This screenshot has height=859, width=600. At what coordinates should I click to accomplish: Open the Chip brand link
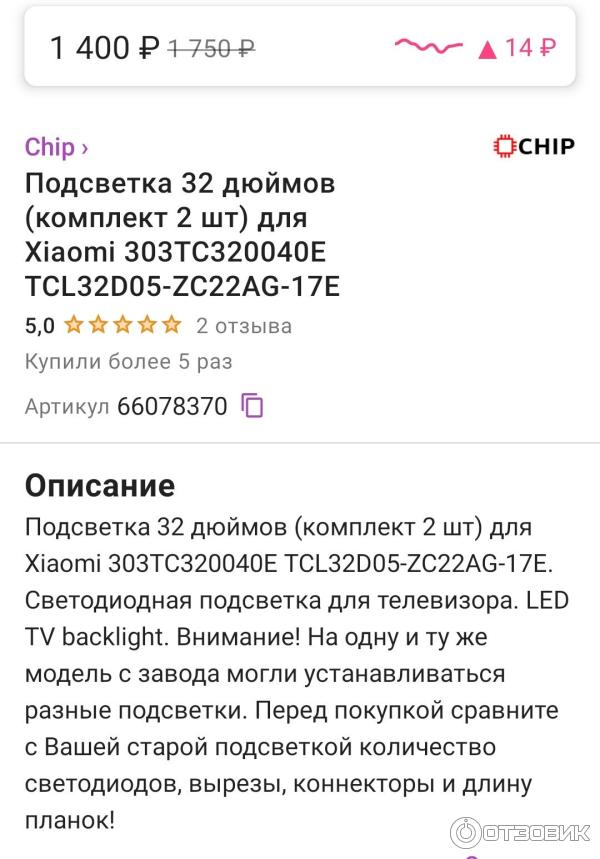(x=56, y=147)
